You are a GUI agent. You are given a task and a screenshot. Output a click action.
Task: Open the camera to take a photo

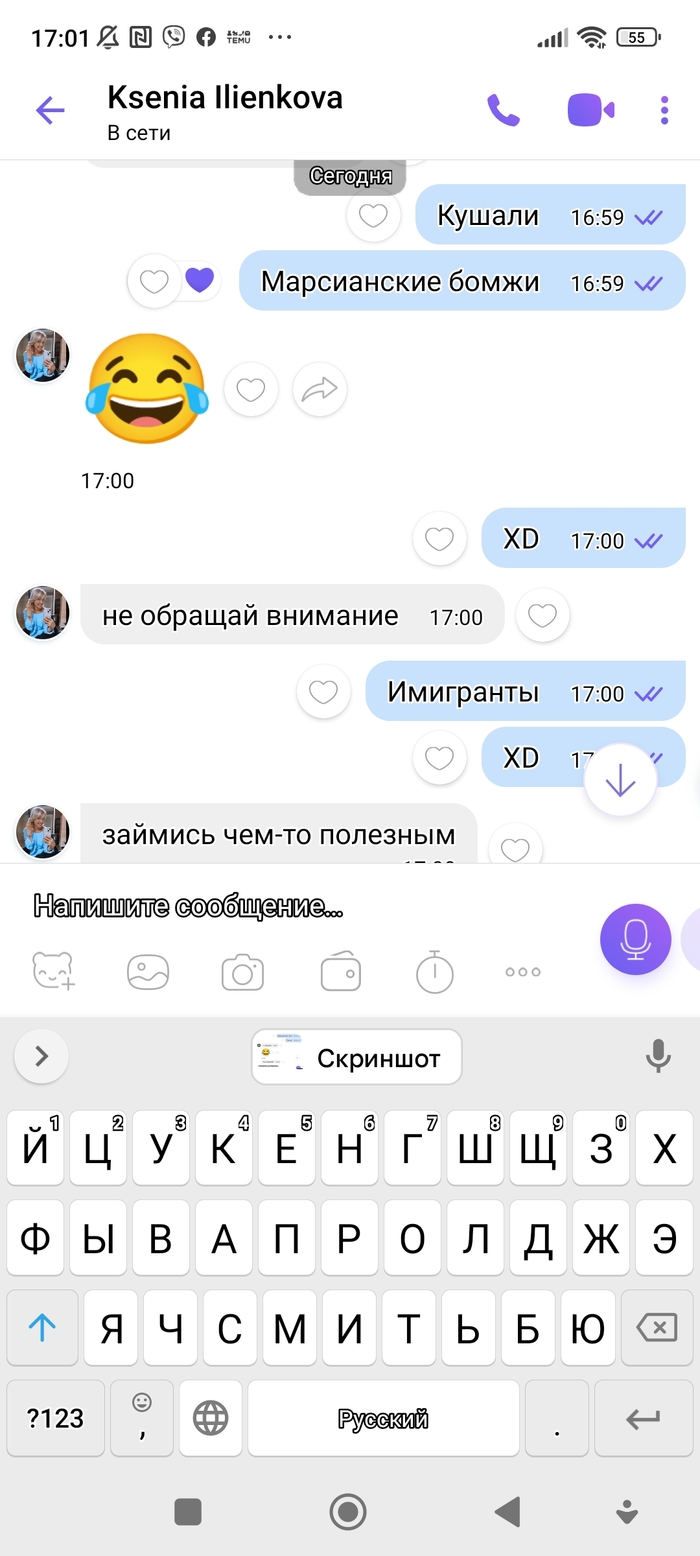[x=242, y=972]
